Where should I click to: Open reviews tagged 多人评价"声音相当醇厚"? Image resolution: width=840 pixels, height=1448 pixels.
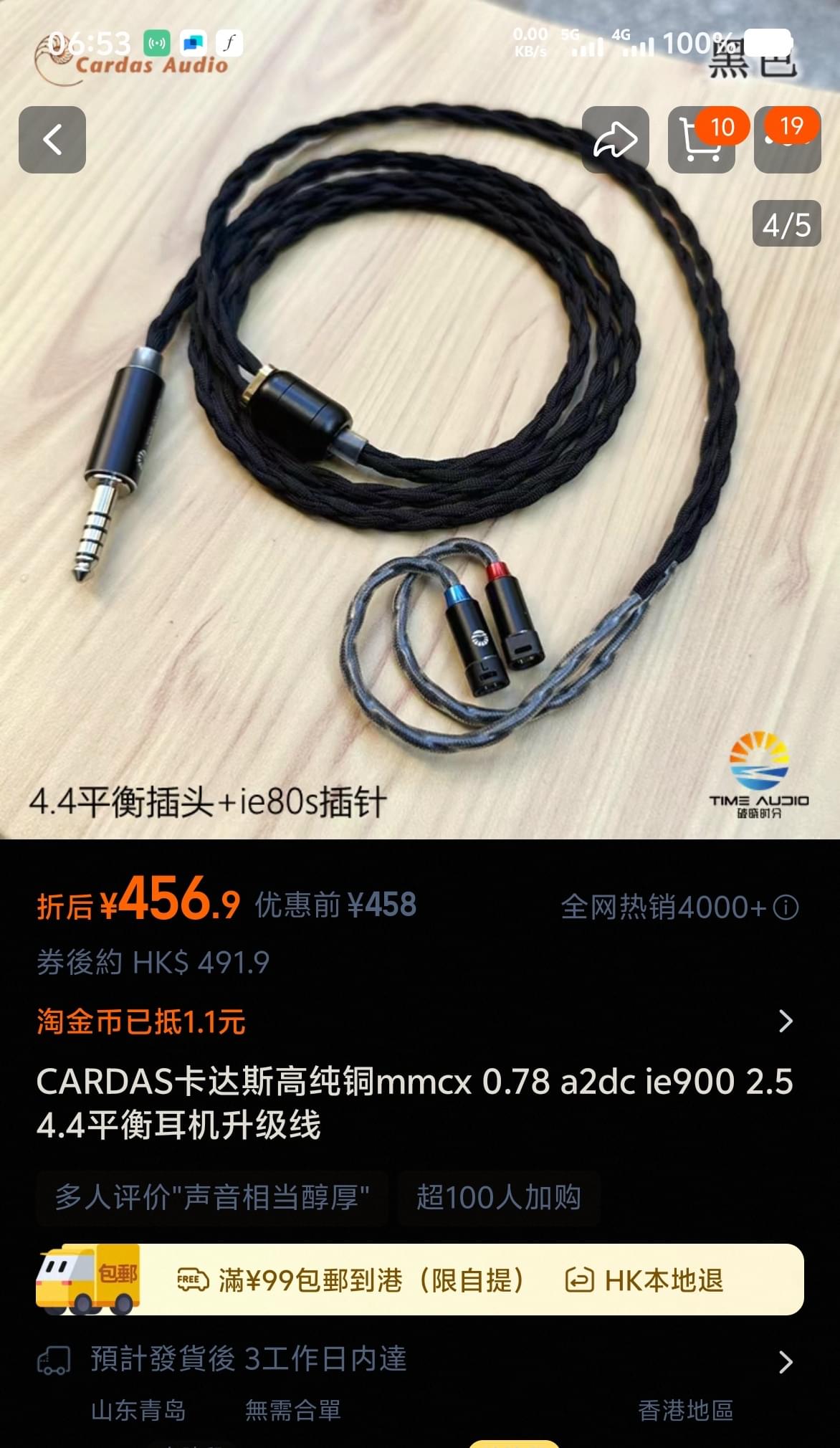tap(212, 1197)
